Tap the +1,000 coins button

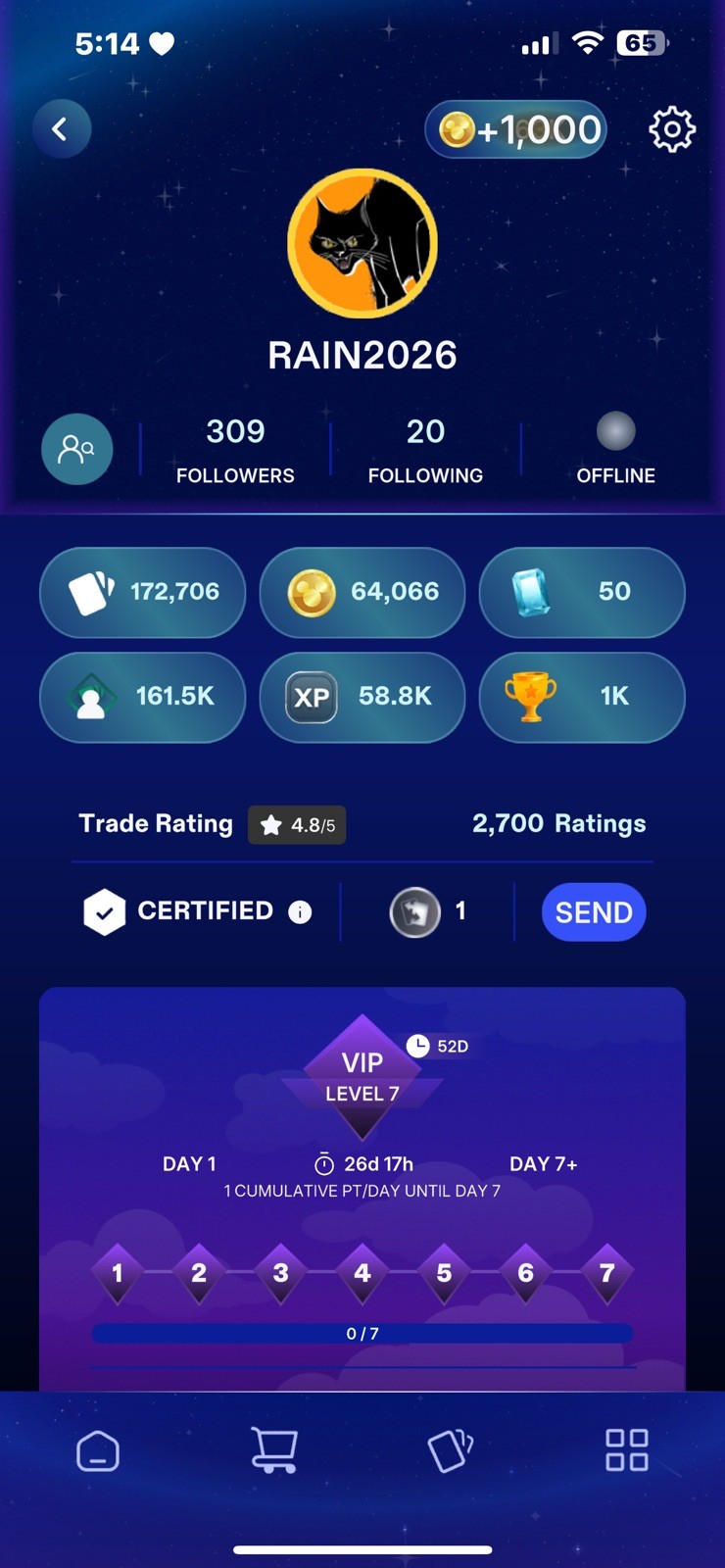pyautogui.click(x=516, y=129)
